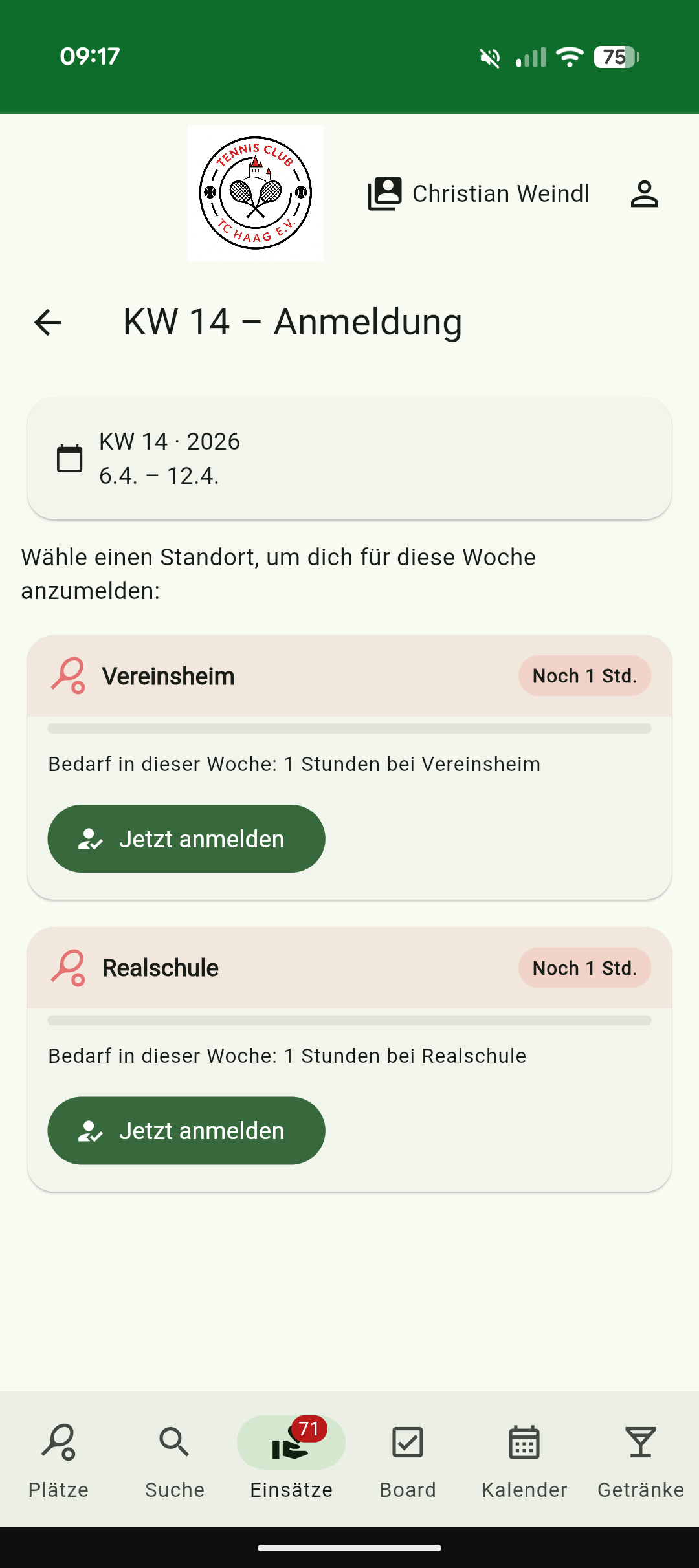
Task: Click the contact card icon next to Christian Weindl
Action: click(x=383, y=193)
